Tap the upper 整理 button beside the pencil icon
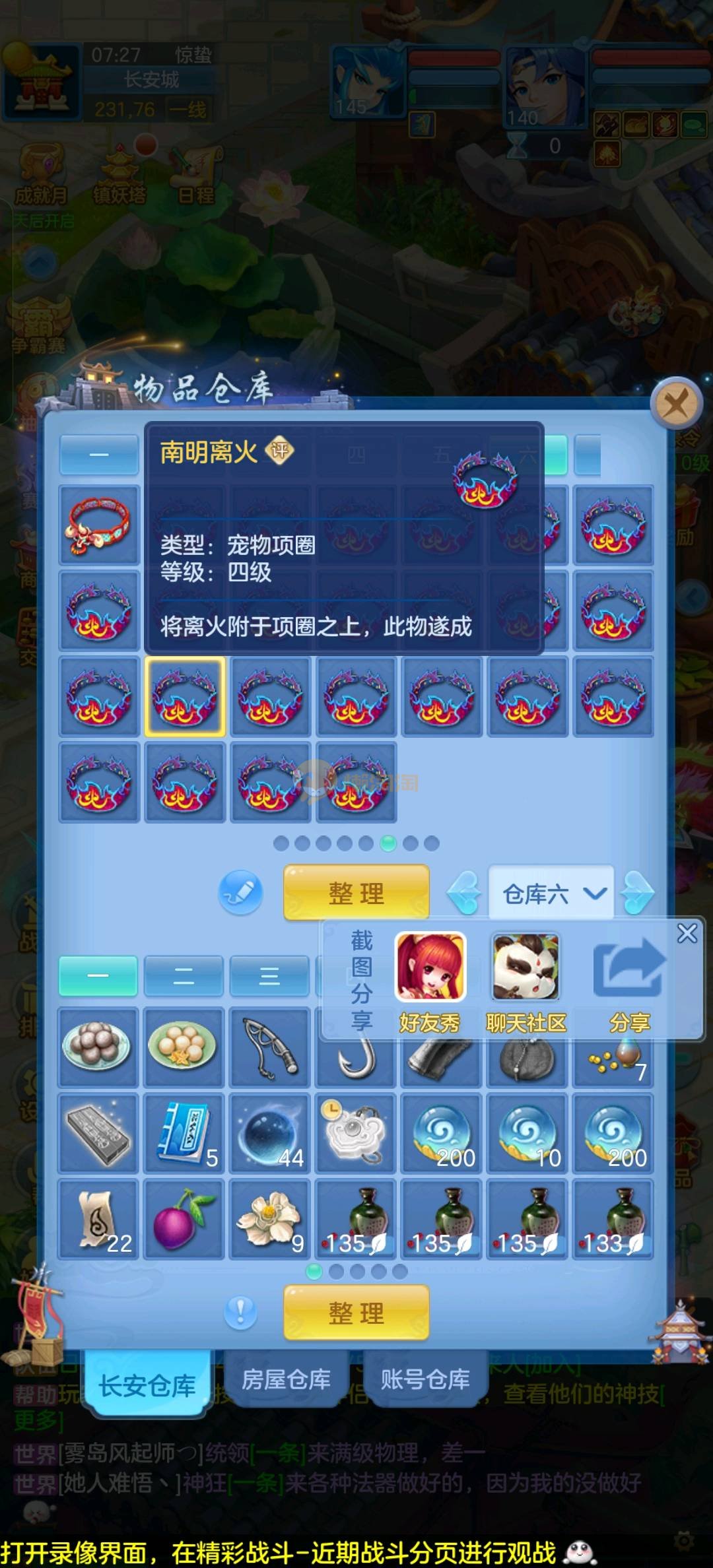The height and width of the screenshot is (1568, 713). (x=356, y=894)
